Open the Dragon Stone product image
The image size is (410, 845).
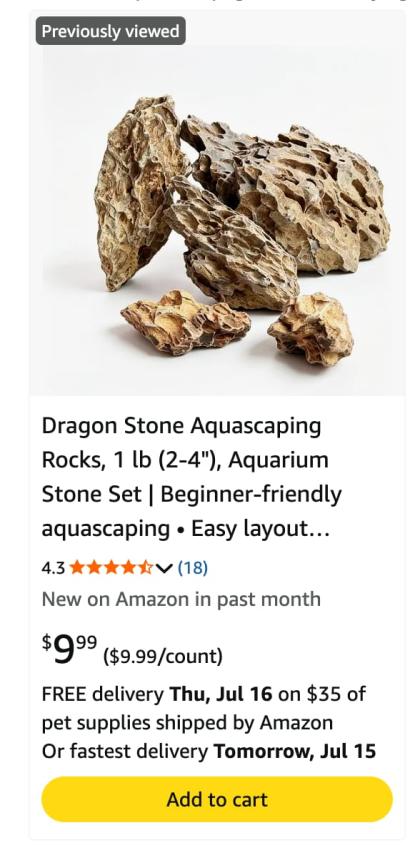coord(217,205)
